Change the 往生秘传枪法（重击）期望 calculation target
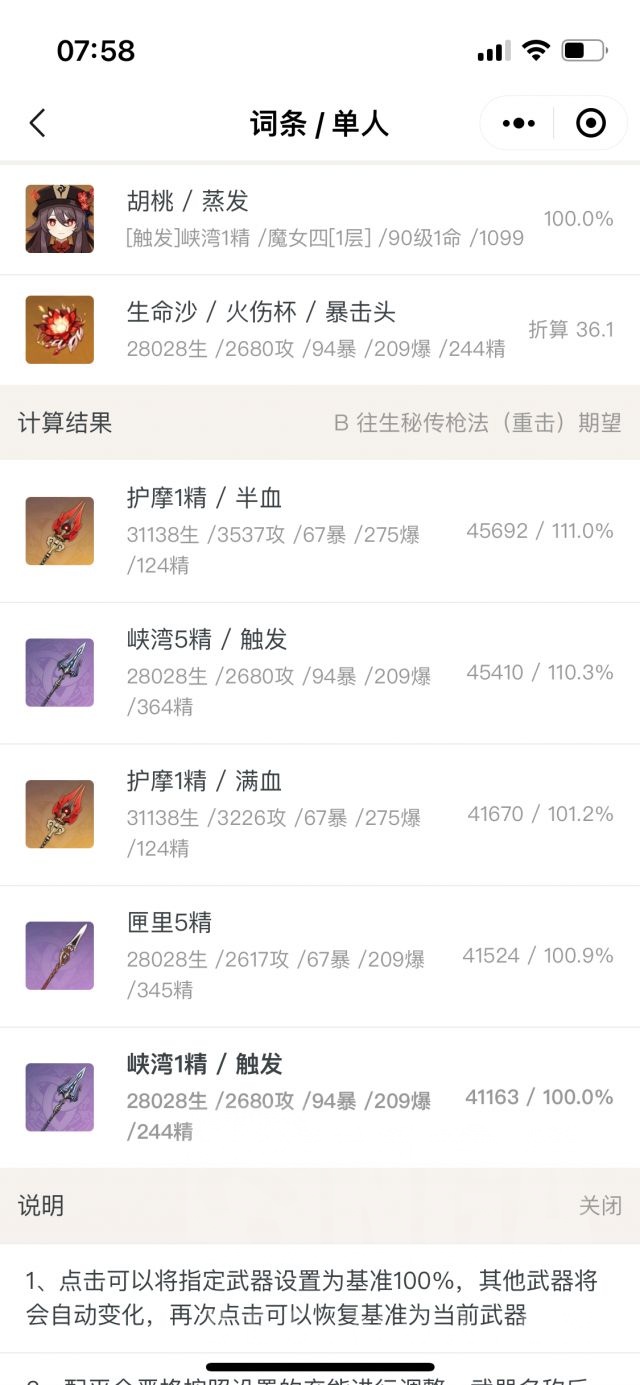 pos(477,423)
